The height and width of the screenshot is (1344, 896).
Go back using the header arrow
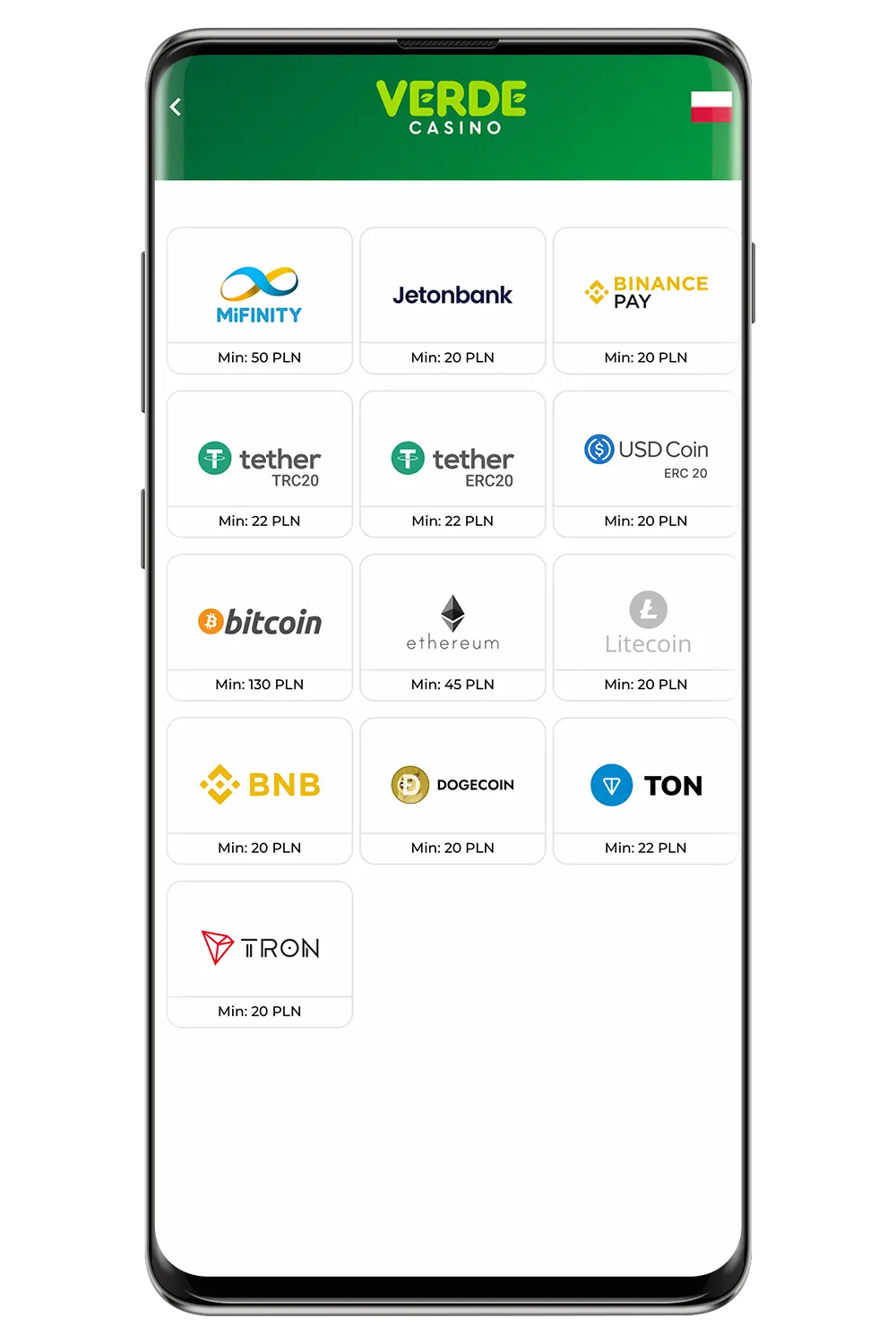(x=176, y=108)
